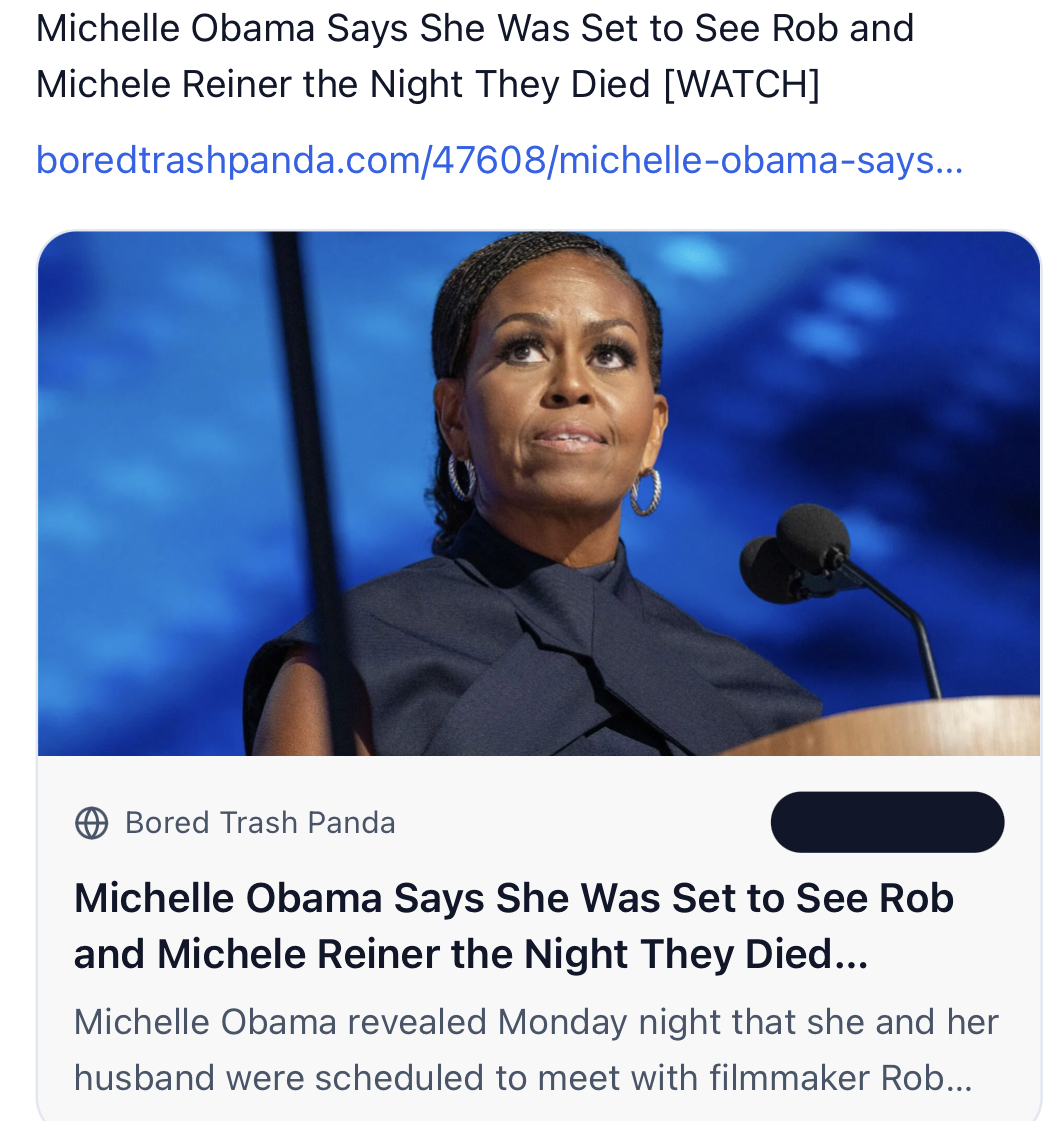Tap the dark pill button on the card

pos(887,822)
